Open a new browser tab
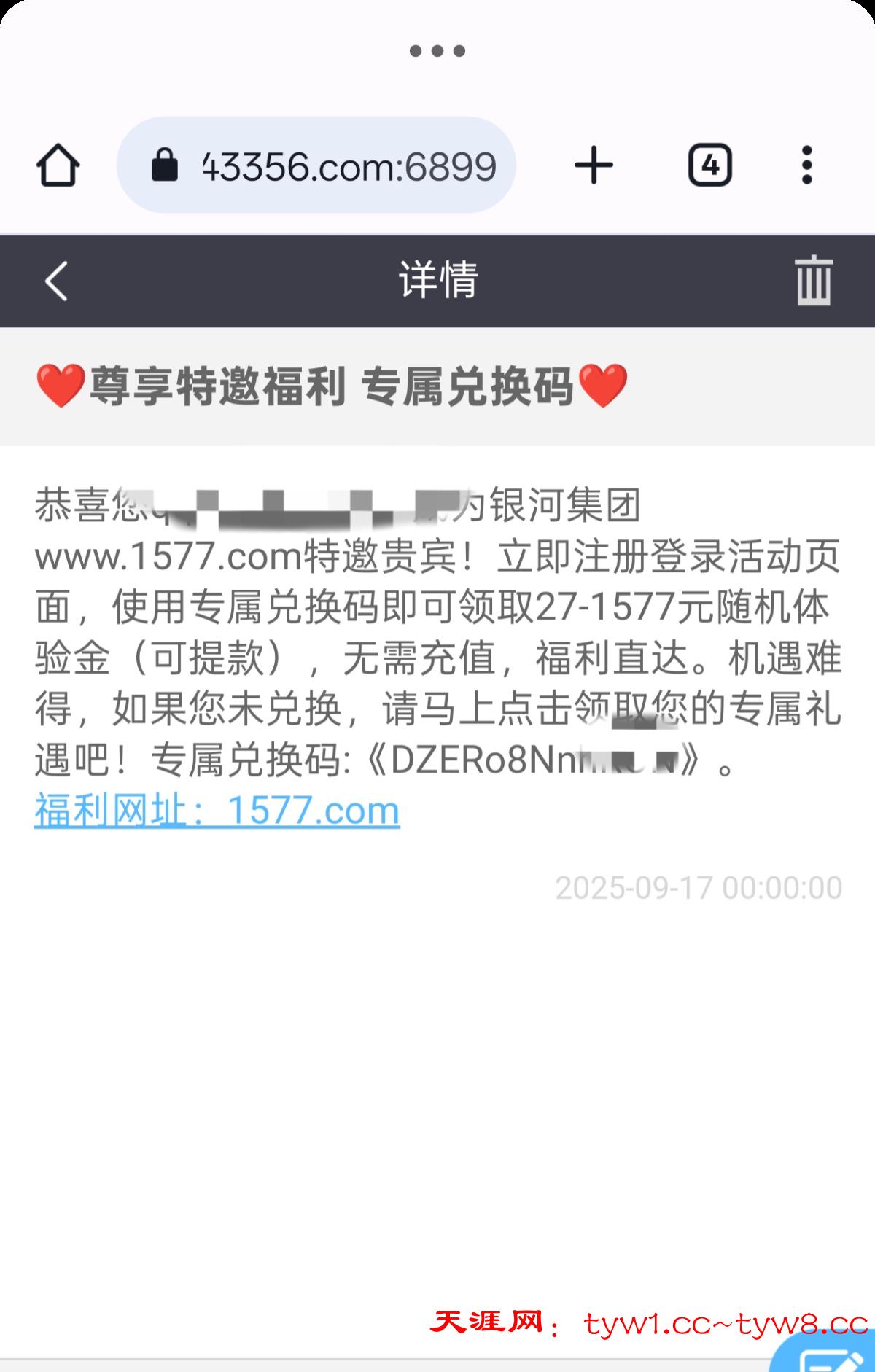The image size is (875, 1372). tap(594, 165)
